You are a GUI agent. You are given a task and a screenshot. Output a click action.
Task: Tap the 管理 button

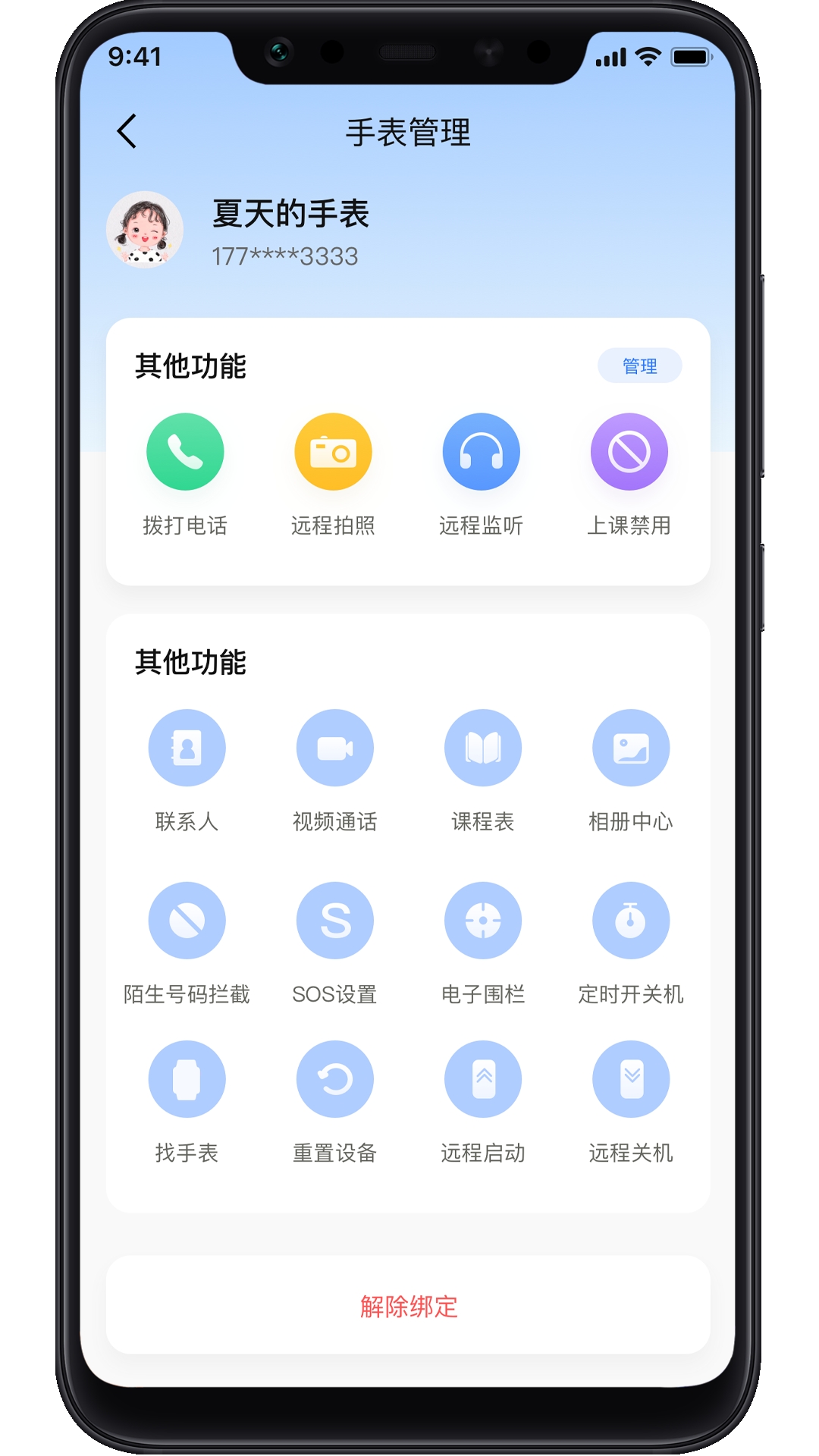(639, 366)
